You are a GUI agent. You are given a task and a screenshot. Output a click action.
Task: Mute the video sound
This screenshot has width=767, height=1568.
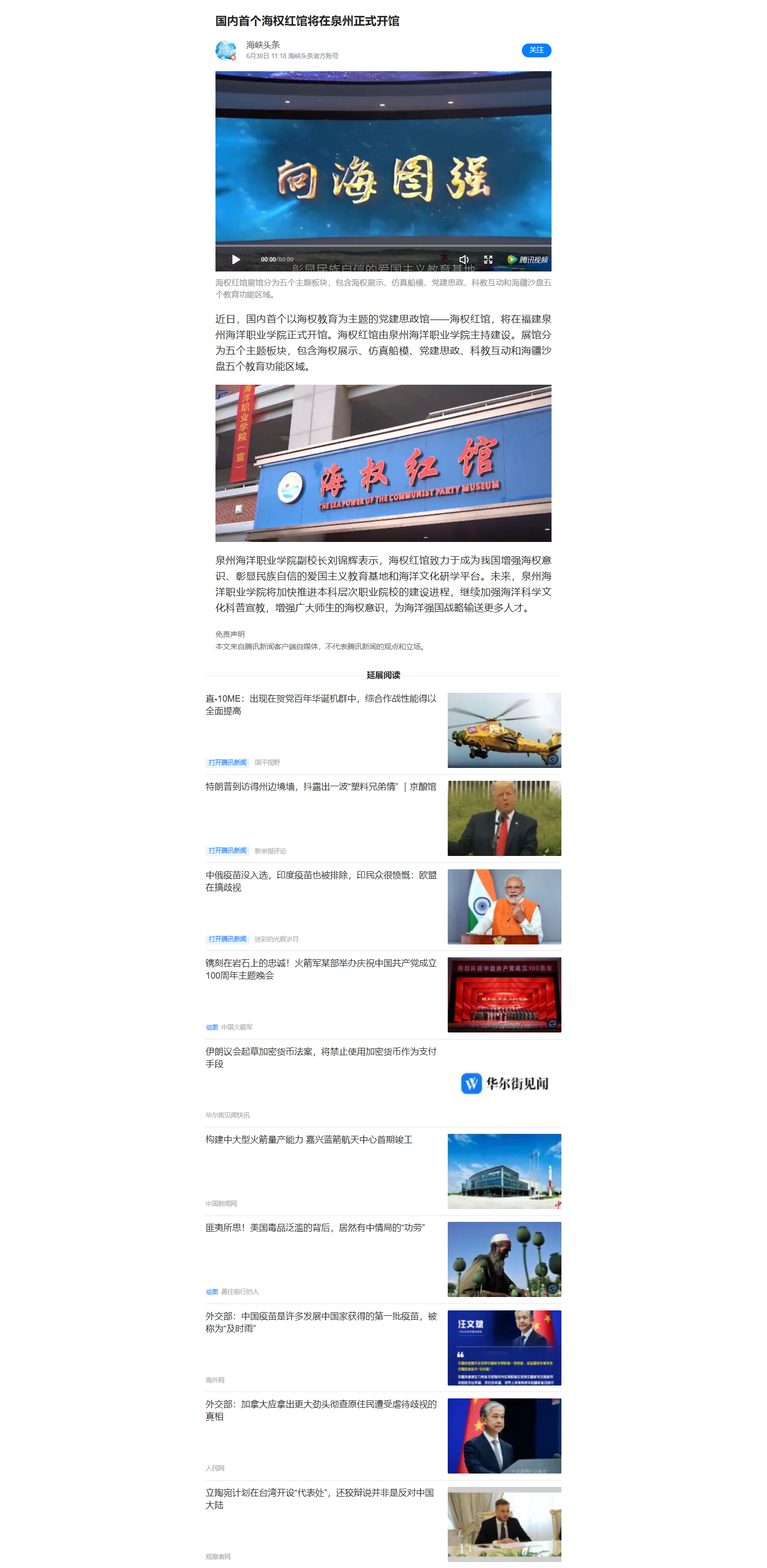click(x=464, y=259)
